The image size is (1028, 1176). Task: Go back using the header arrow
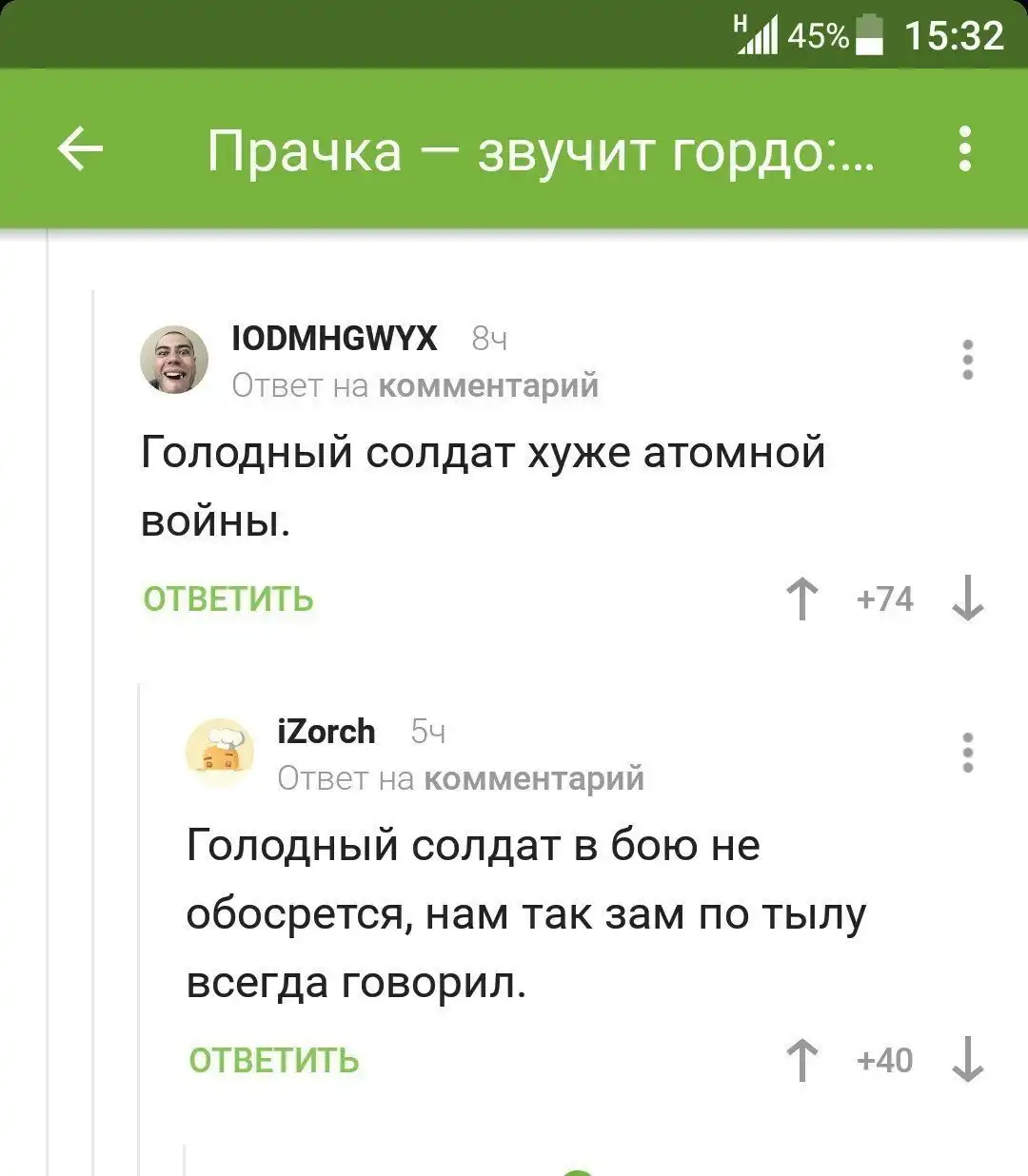80,149
